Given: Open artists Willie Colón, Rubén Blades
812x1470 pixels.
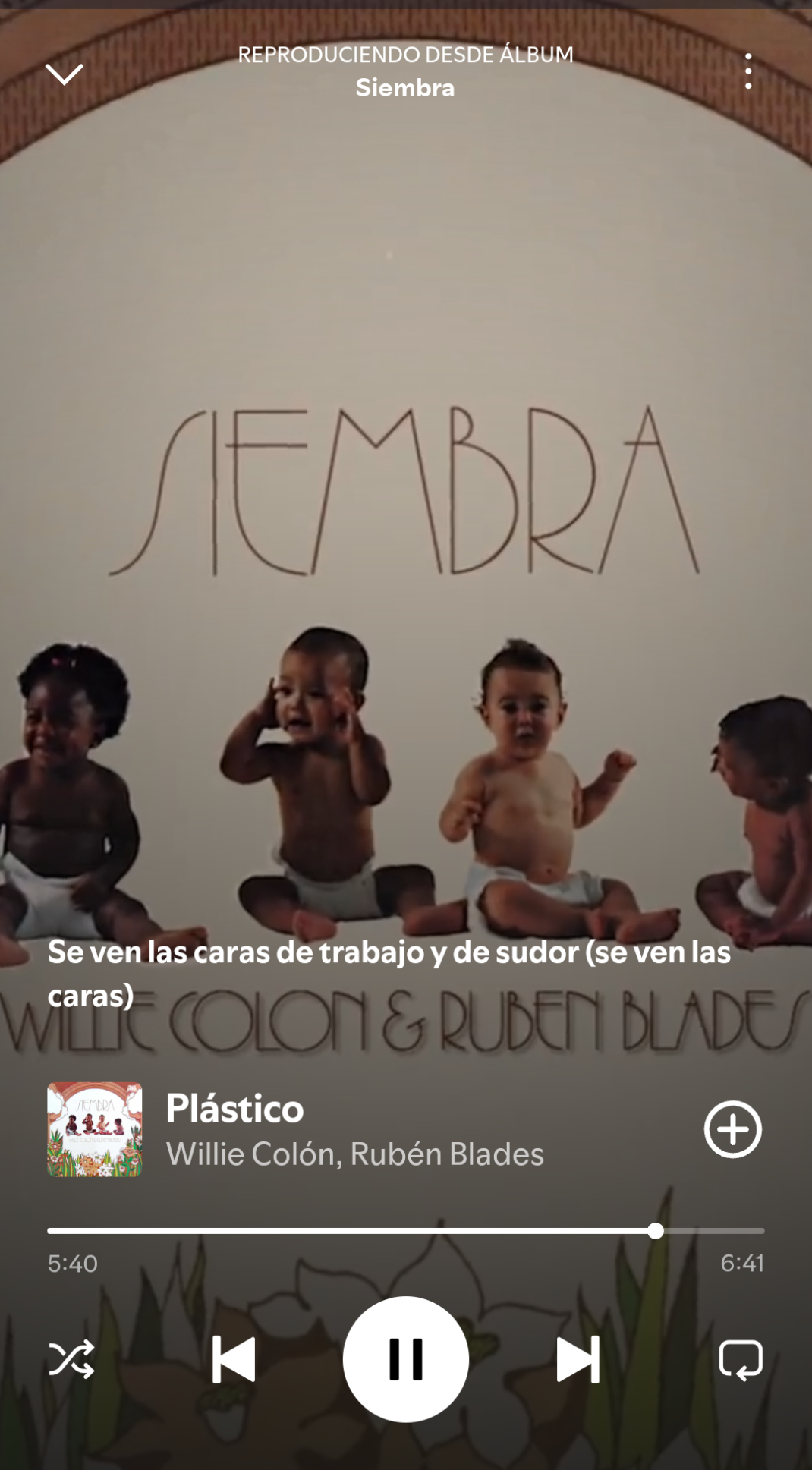Looking at the screenshot, I should point(354,1154).
